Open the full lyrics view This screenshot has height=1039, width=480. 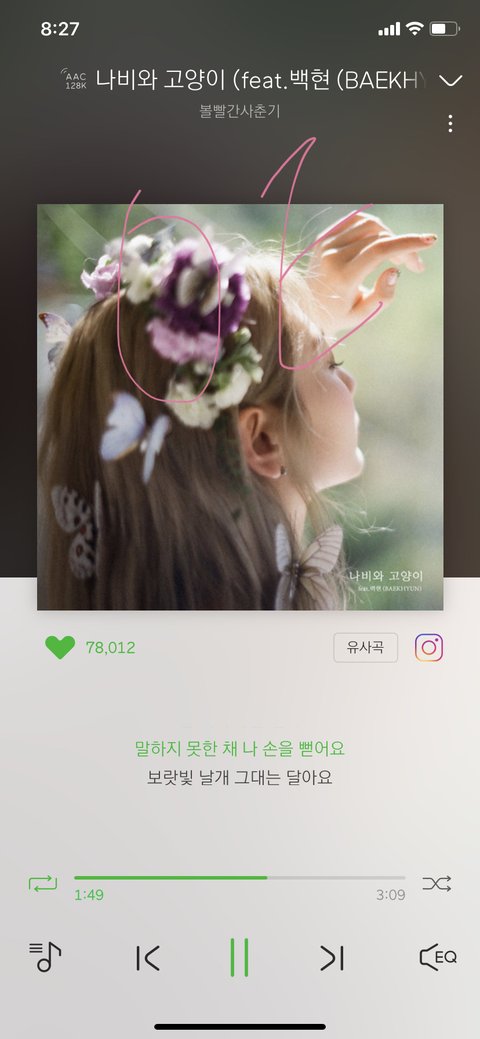pos(239,763)
